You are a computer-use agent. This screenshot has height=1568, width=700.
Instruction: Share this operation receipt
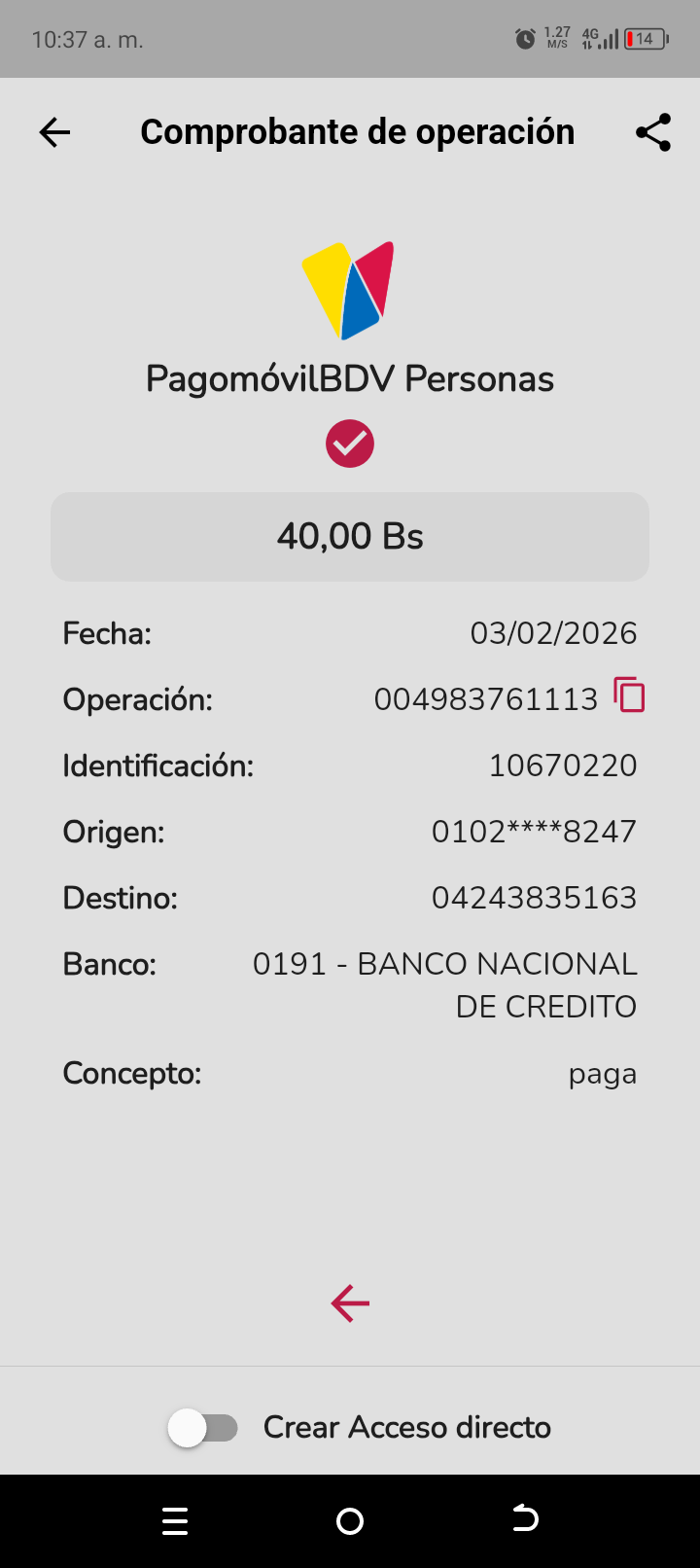point(653,132)
